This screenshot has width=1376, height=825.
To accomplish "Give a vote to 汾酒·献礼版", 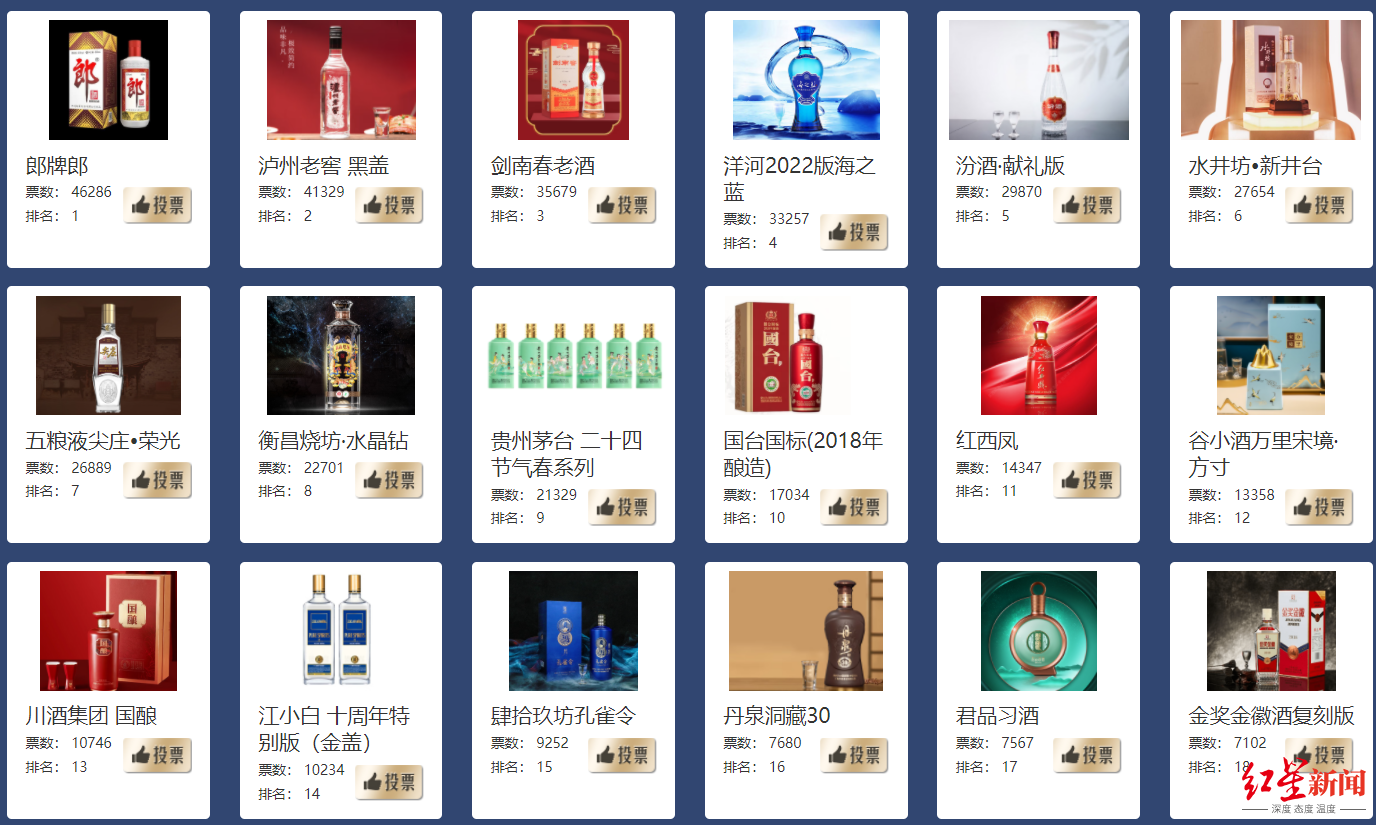I will [1086, 205].
